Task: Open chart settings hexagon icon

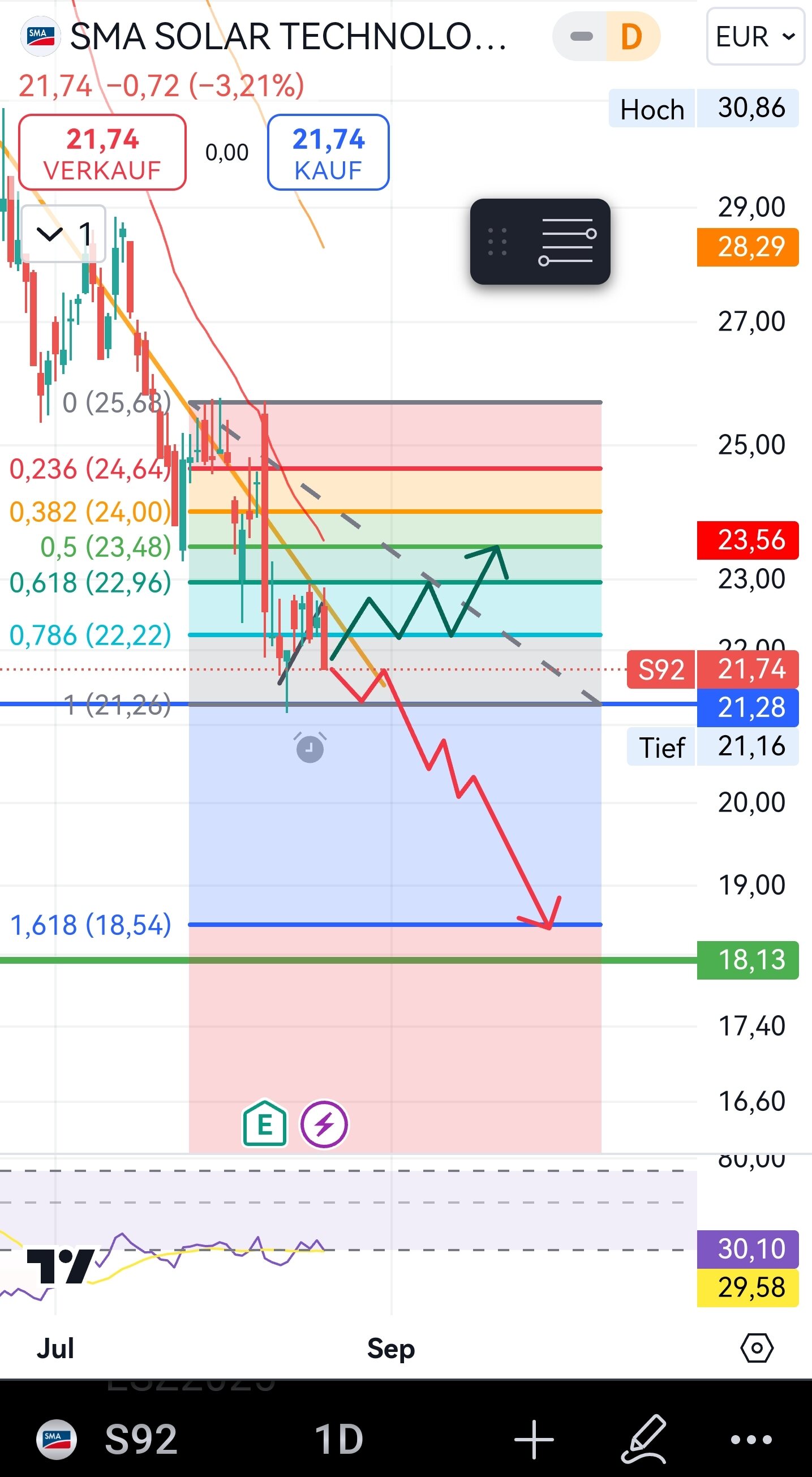Action: pyautogui.click(x=757, y=1348)
